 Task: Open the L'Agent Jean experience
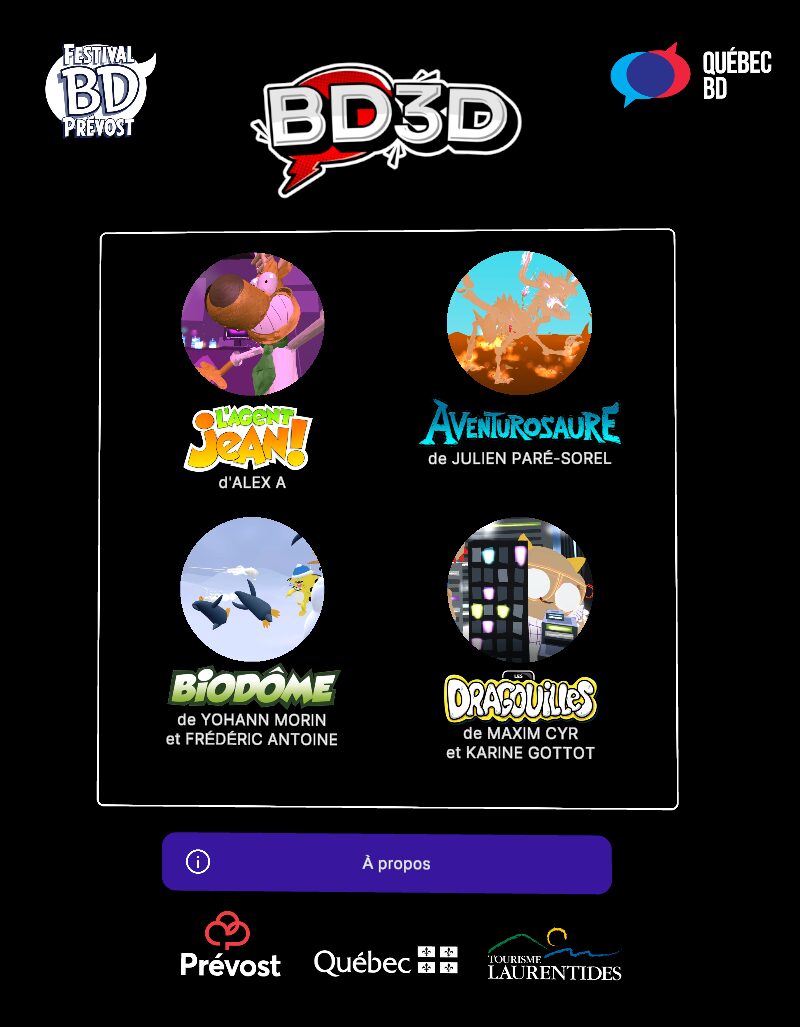(x=252, y=324)
